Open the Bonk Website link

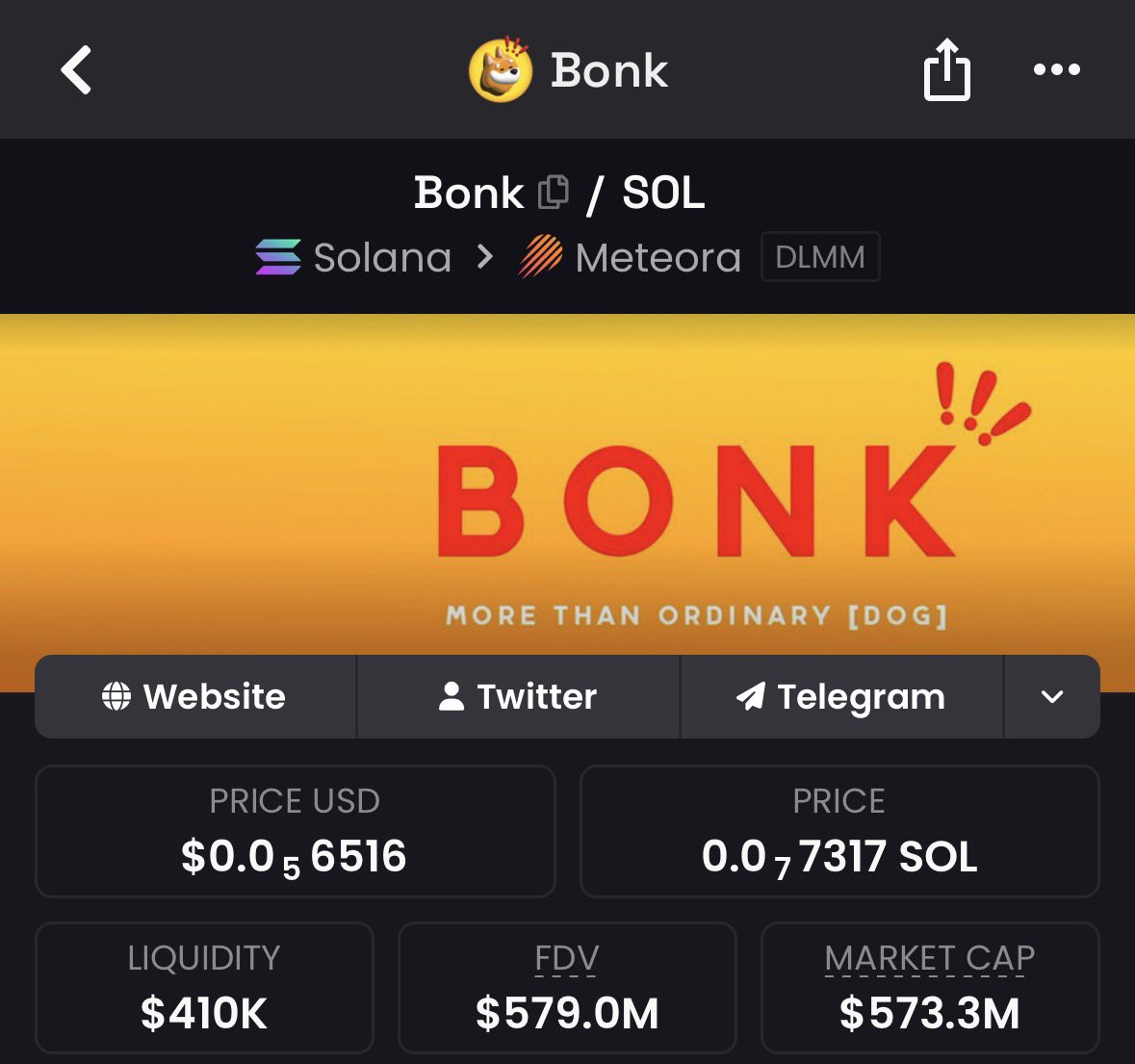click(195, 696)
